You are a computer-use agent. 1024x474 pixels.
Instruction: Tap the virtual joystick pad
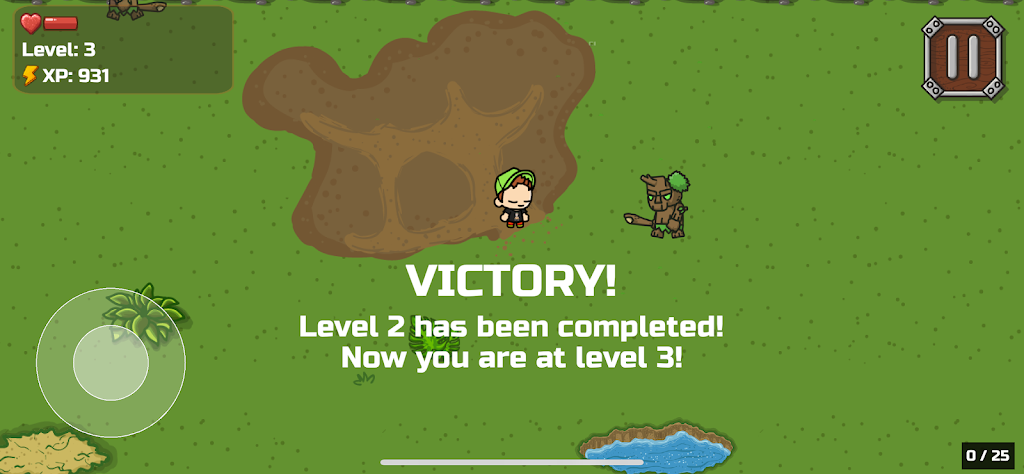(x=111, y=363)
